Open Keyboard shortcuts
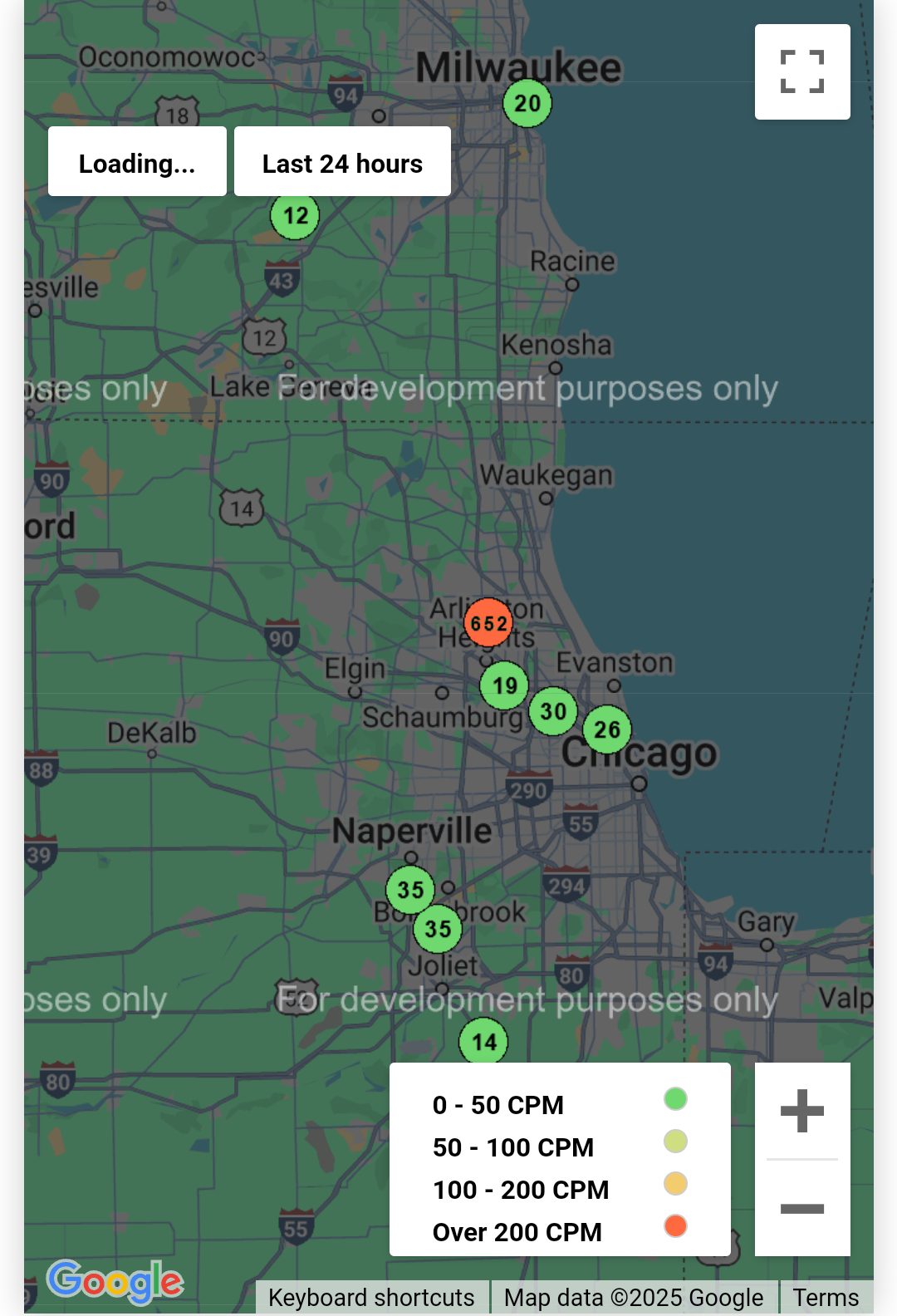897x1316 pixels. 371,1298
